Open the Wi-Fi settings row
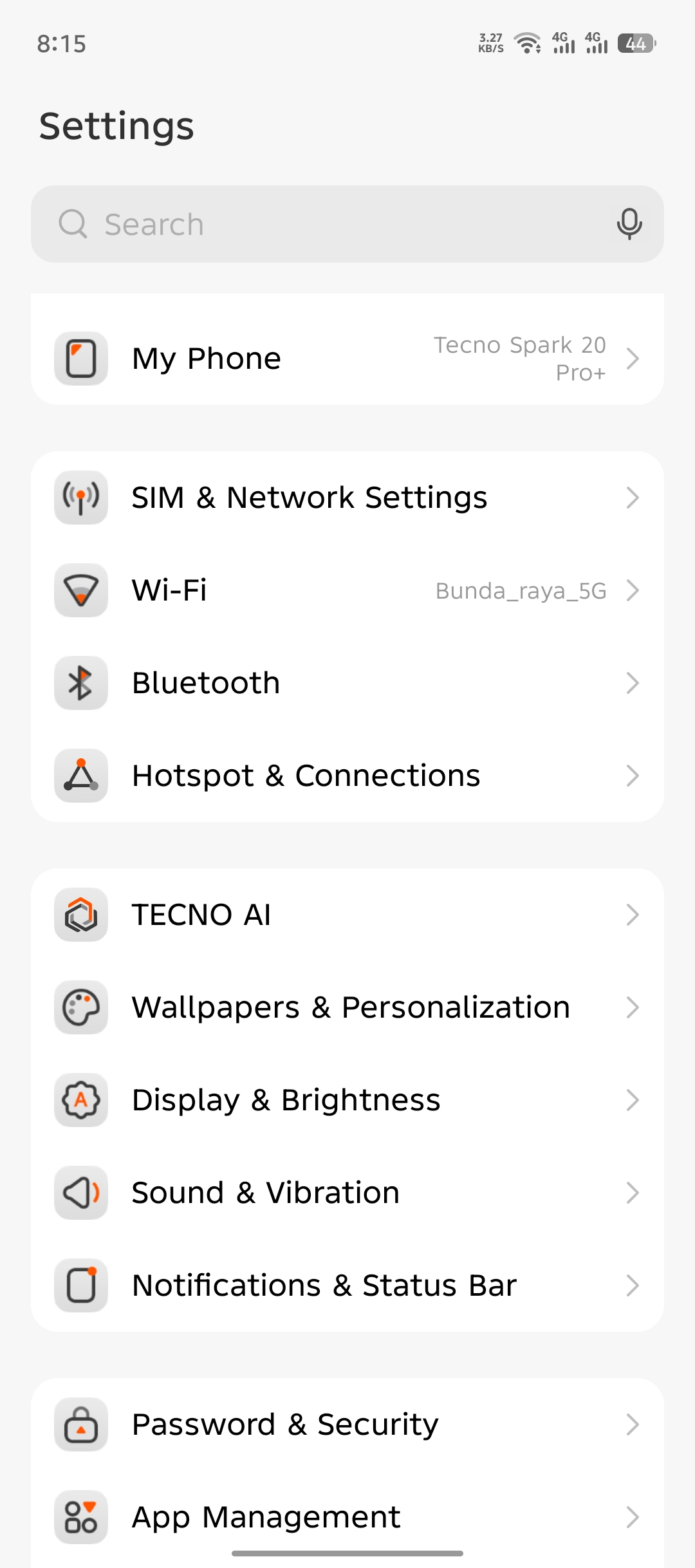The width and height of the screenshot is (695, 1568). [x=347, y=590]
